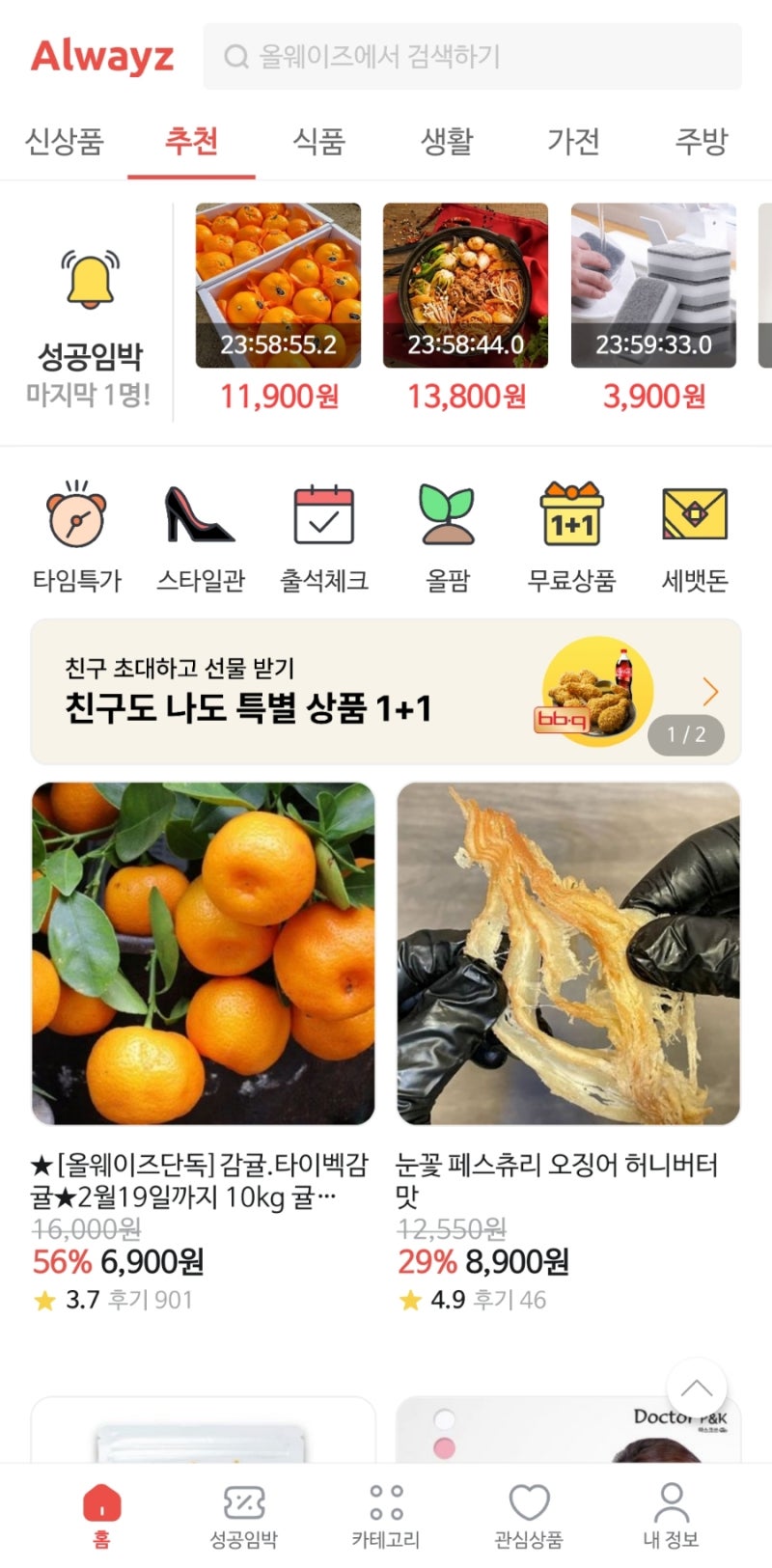Screen dimensions: 772x1568
Task: Open the 가전 tab
Action: (x=573, y=142)
